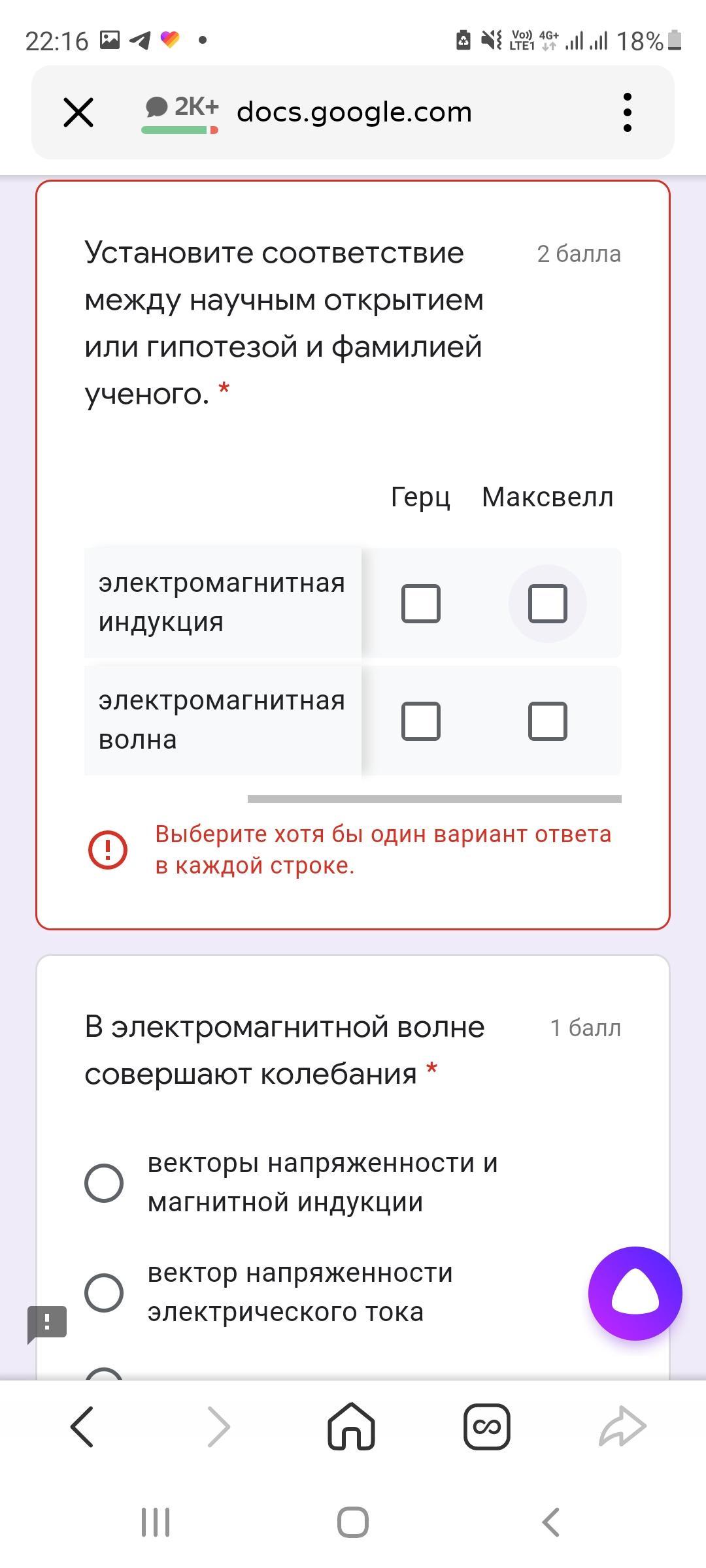Check Герц for электромагнитная волна
The height and width of the screenshot is (1568, 706).
pos(420,721)
